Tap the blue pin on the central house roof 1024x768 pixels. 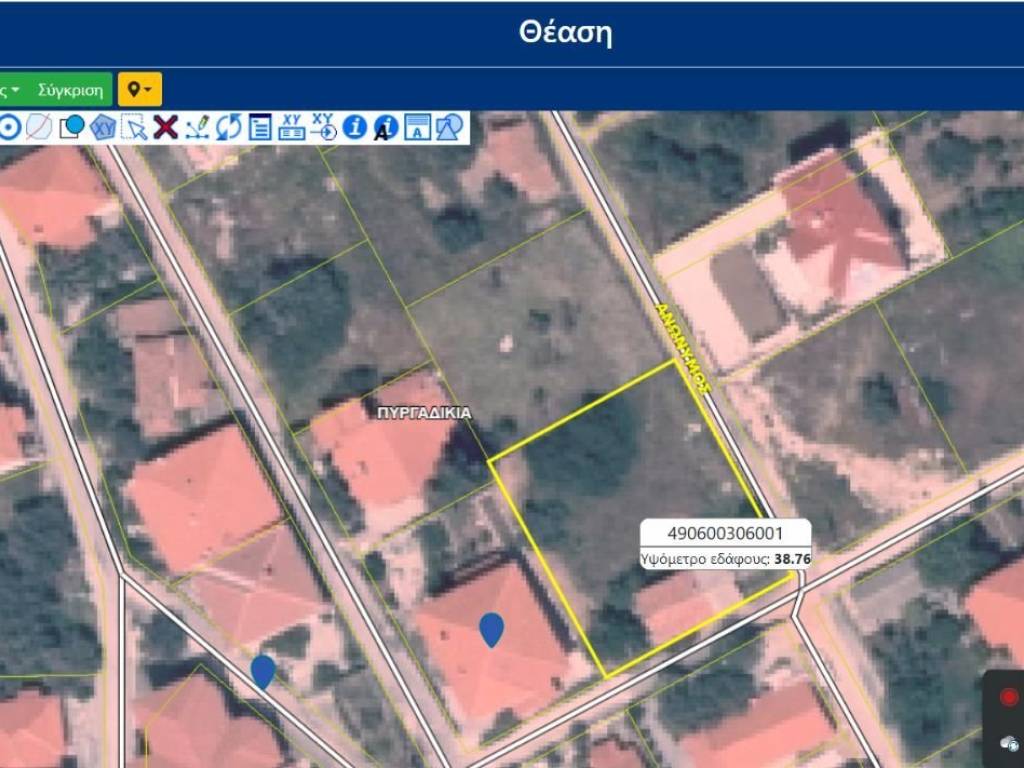490,629
